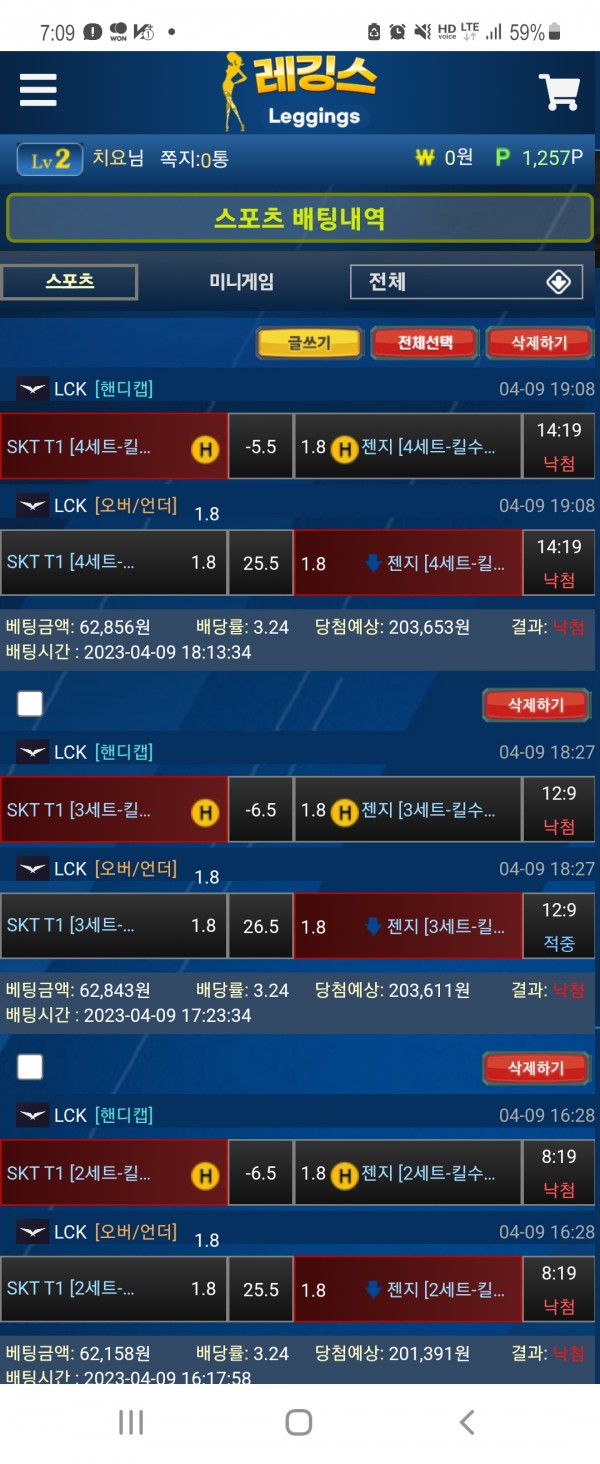This screenshot has height=1464, width=600.
Task: Go back with system back button
Action: [466, 1422]
